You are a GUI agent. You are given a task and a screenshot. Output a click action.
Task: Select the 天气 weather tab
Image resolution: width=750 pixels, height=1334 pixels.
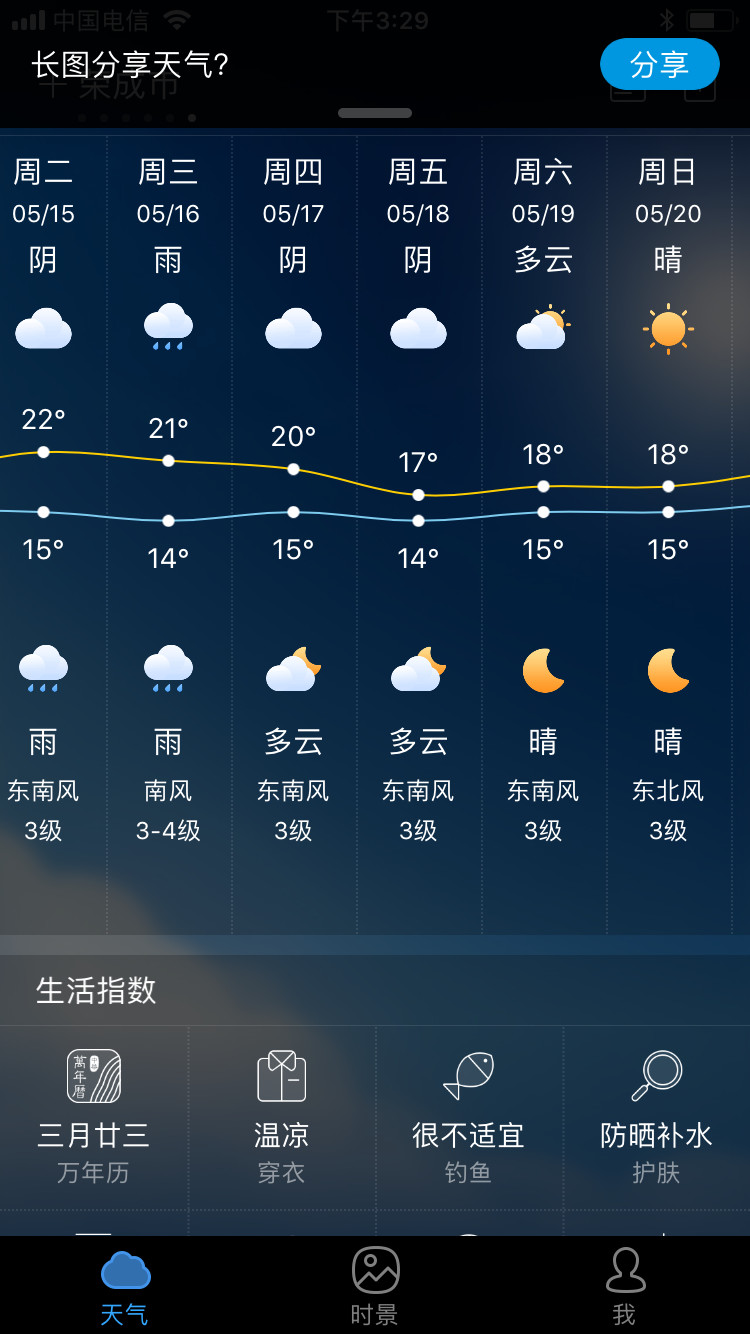click(x=125, y=1286)
